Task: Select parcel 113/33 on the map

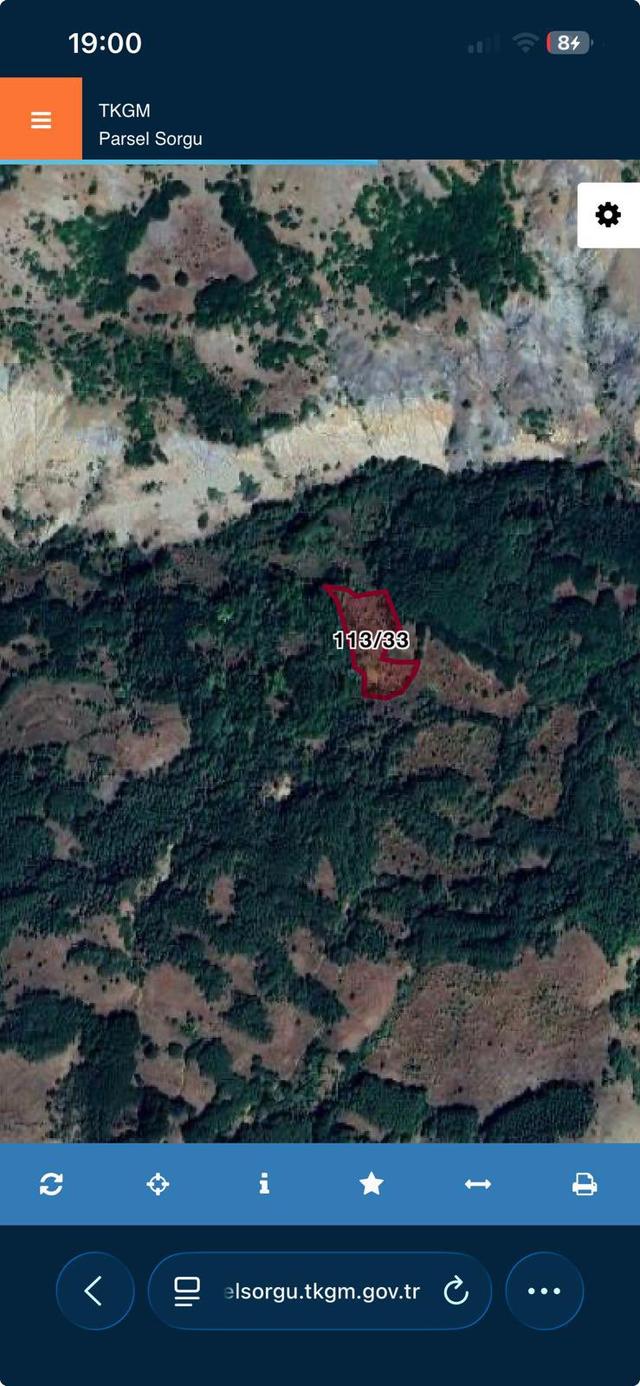Action: [372, 640]
